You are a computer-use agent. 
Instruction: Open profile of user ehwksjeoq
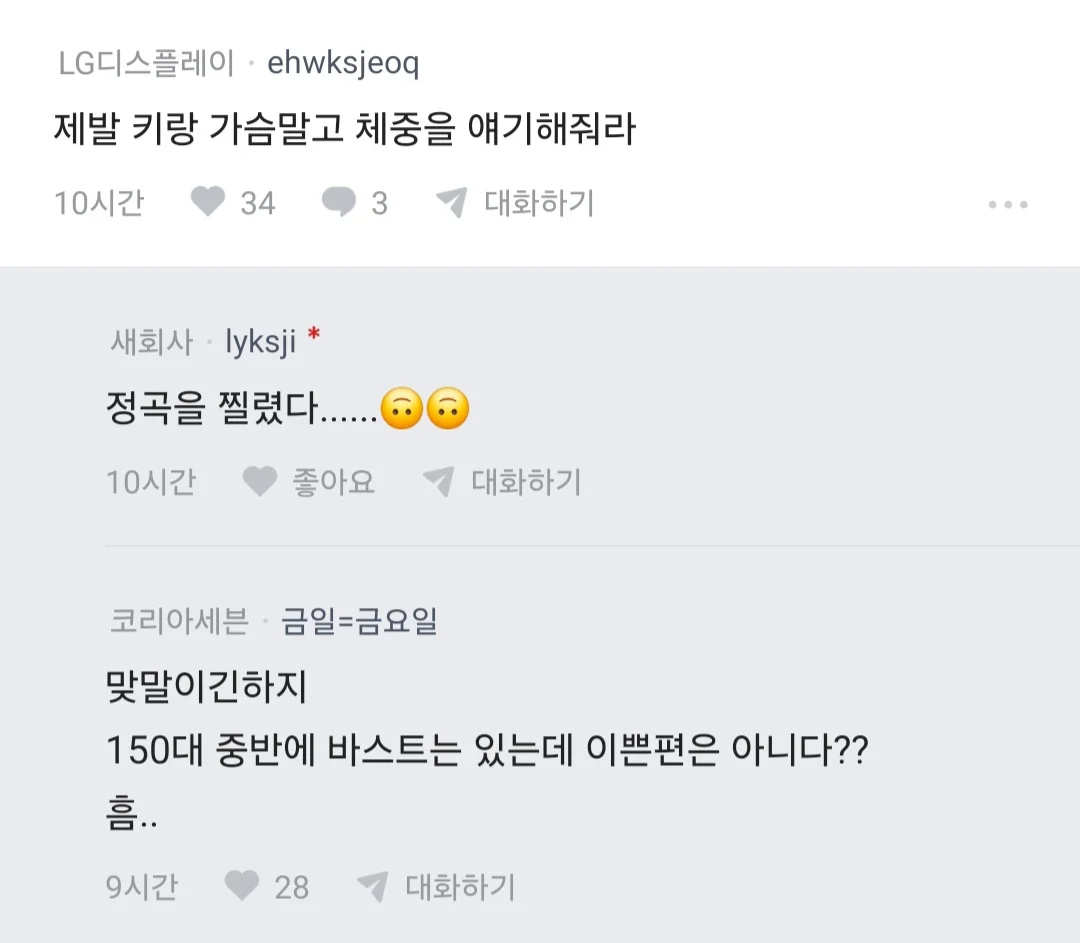(343, 65)
